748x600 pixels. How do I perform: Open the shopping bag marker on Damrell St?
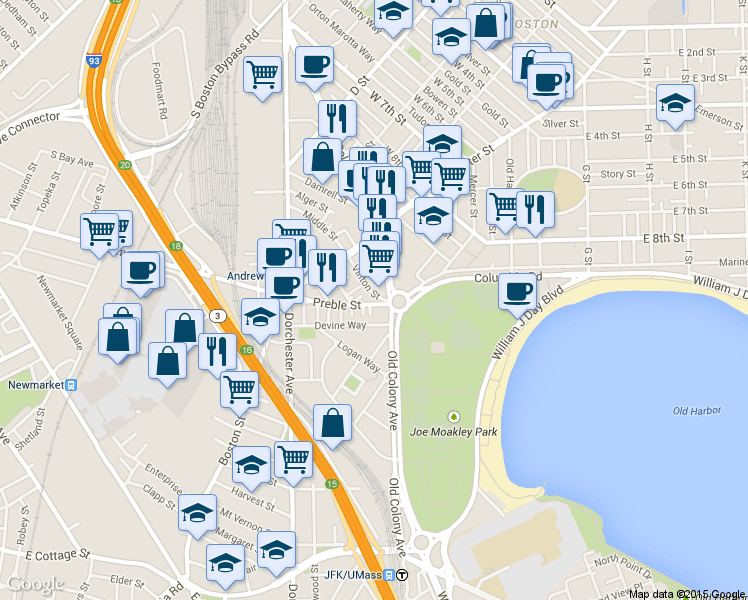[322, 157]
